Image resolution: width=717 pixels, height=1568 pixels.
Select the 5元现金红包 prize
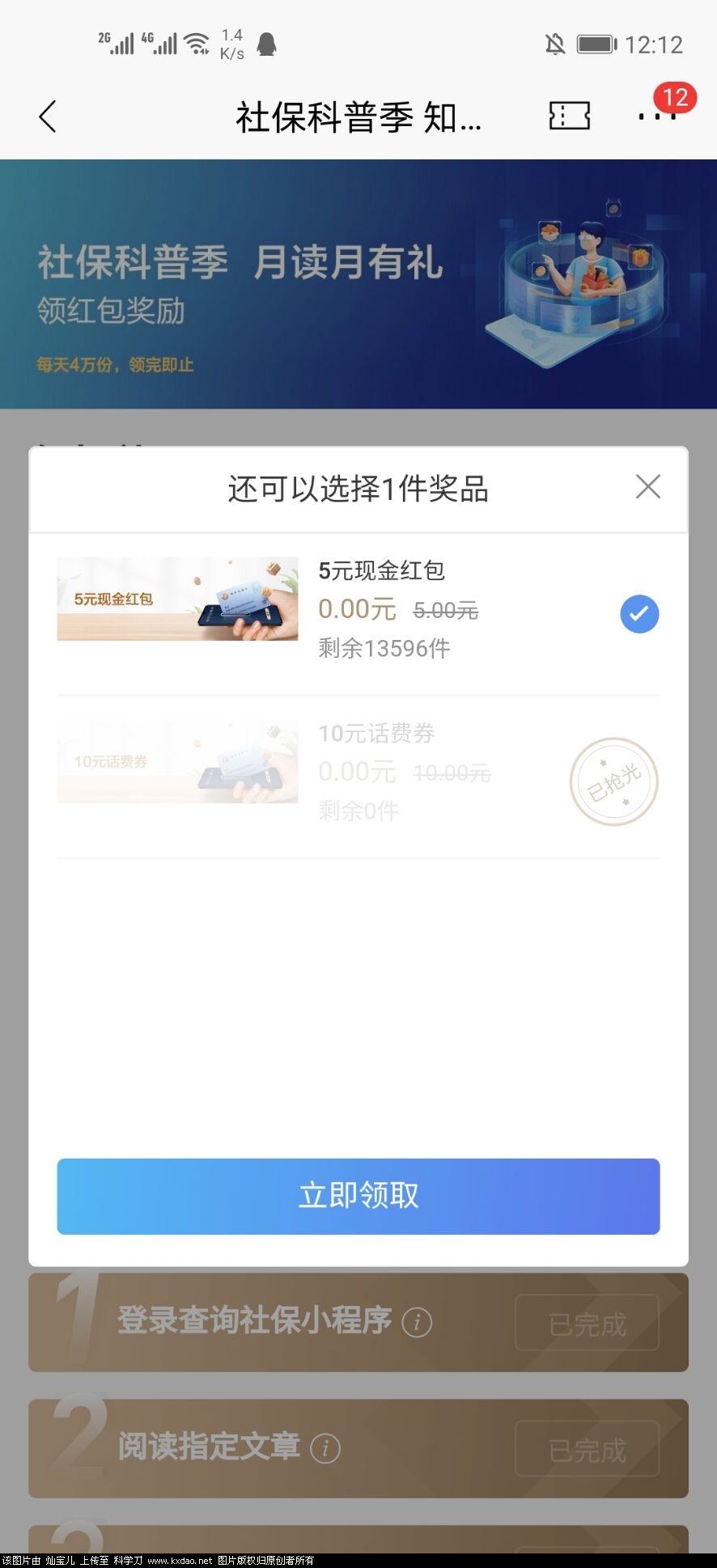point(639,613)
